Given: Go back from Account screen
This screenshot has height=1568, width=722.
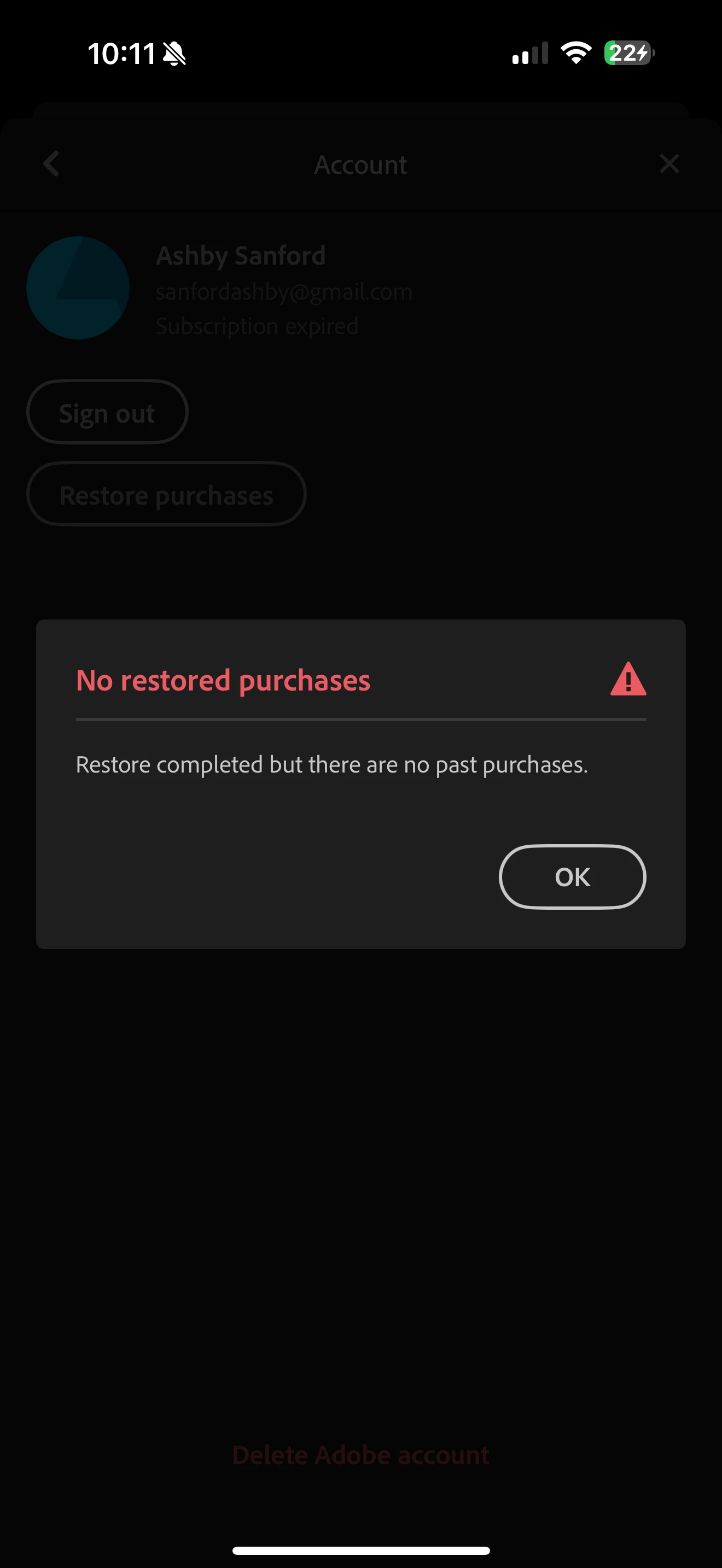Looking at the screenshot, I should pos(51,163).
